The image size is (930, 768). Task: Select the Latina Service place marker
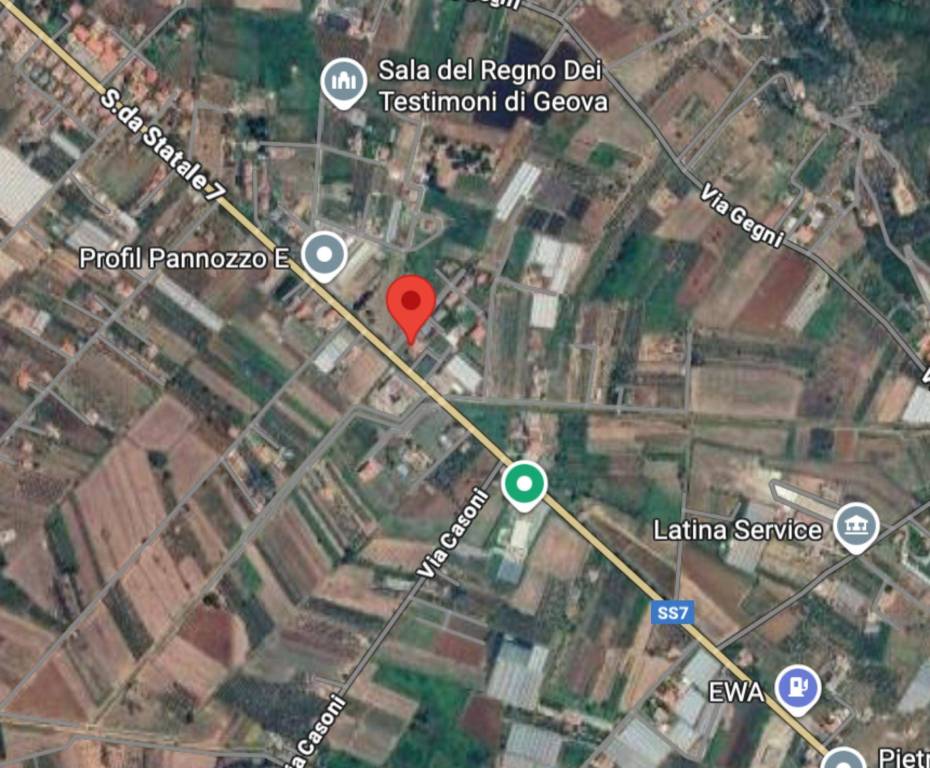[856, 526]
